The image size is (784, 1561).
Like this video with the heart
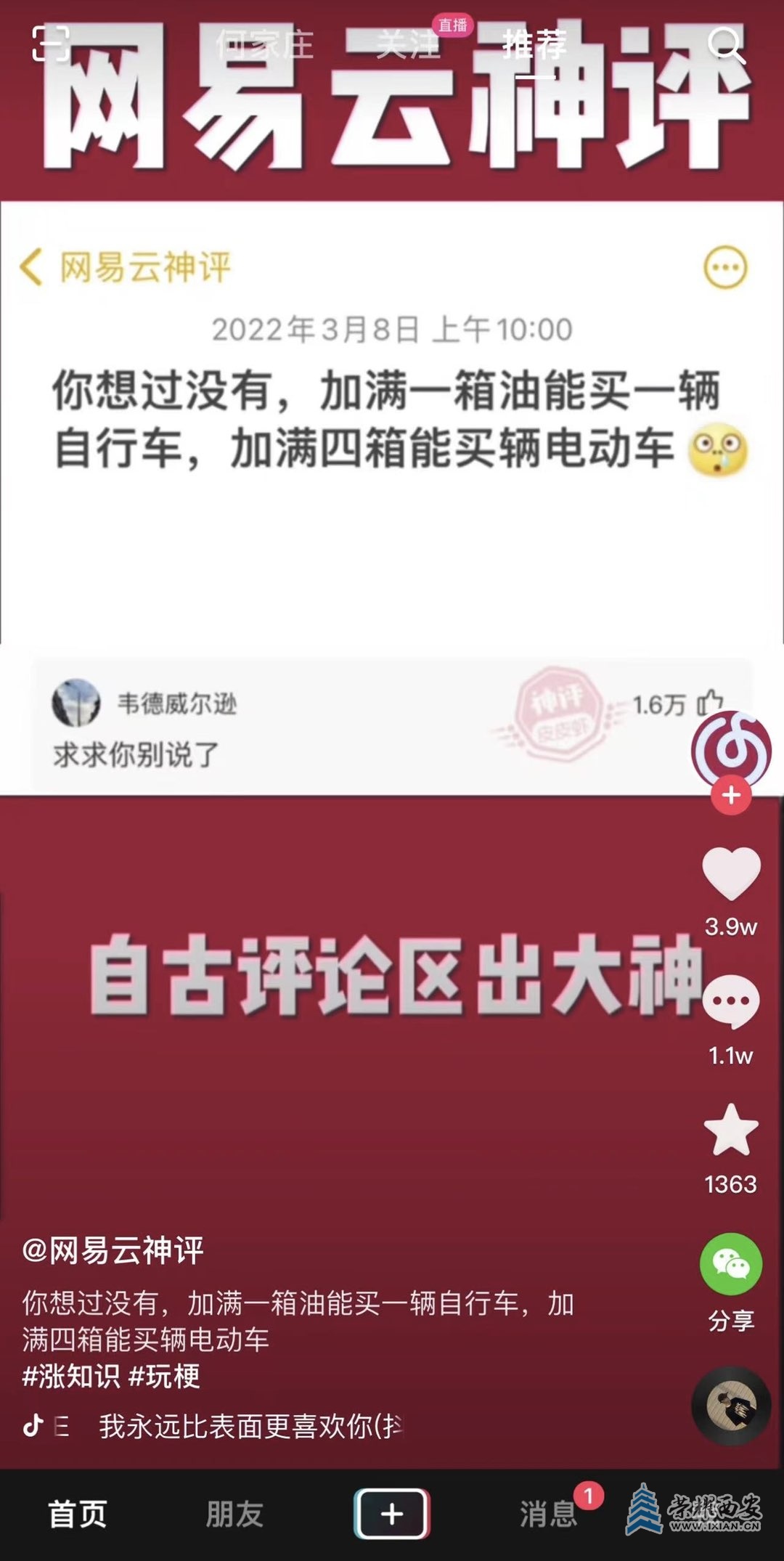pos(730,873)
